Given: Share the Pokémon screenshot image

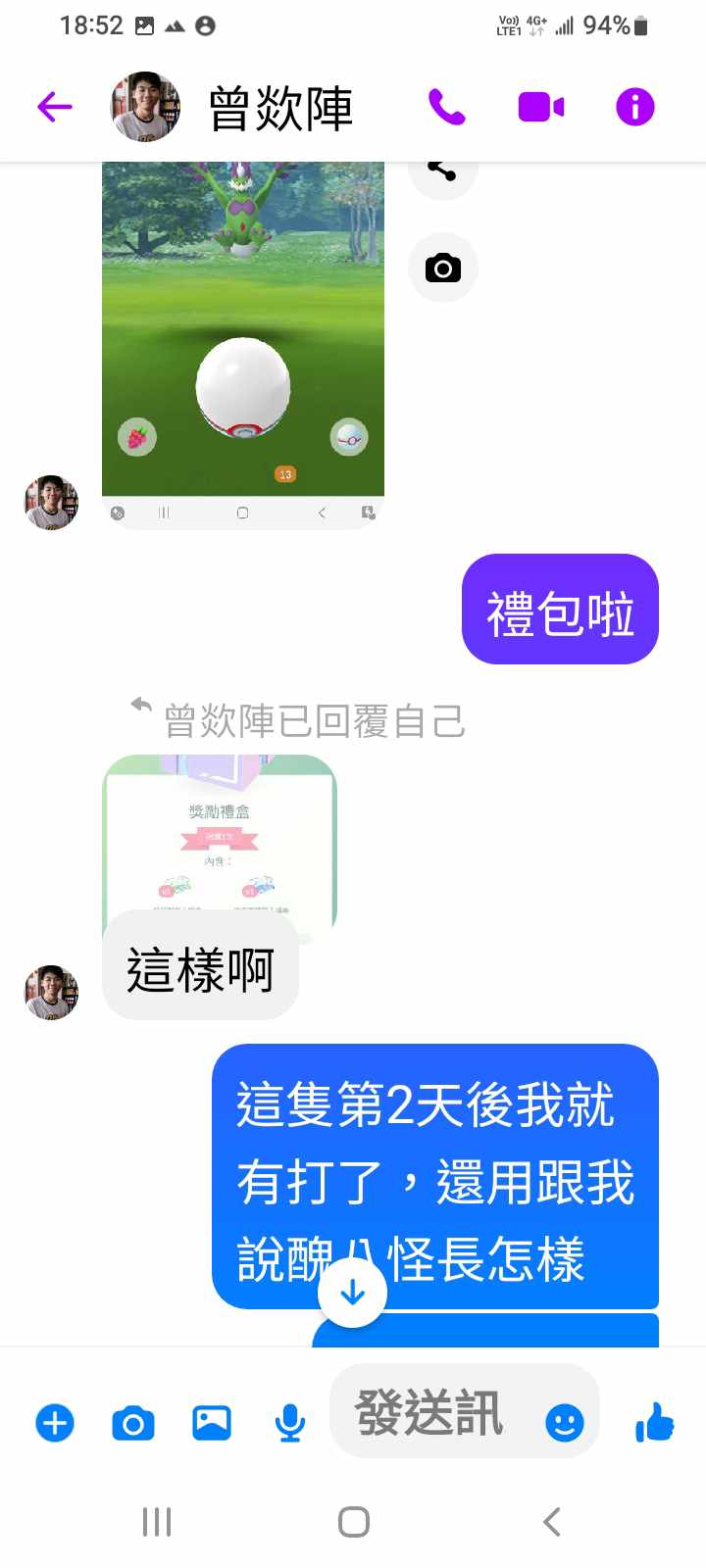Looking at the screenshot, I should pos(442,172).
